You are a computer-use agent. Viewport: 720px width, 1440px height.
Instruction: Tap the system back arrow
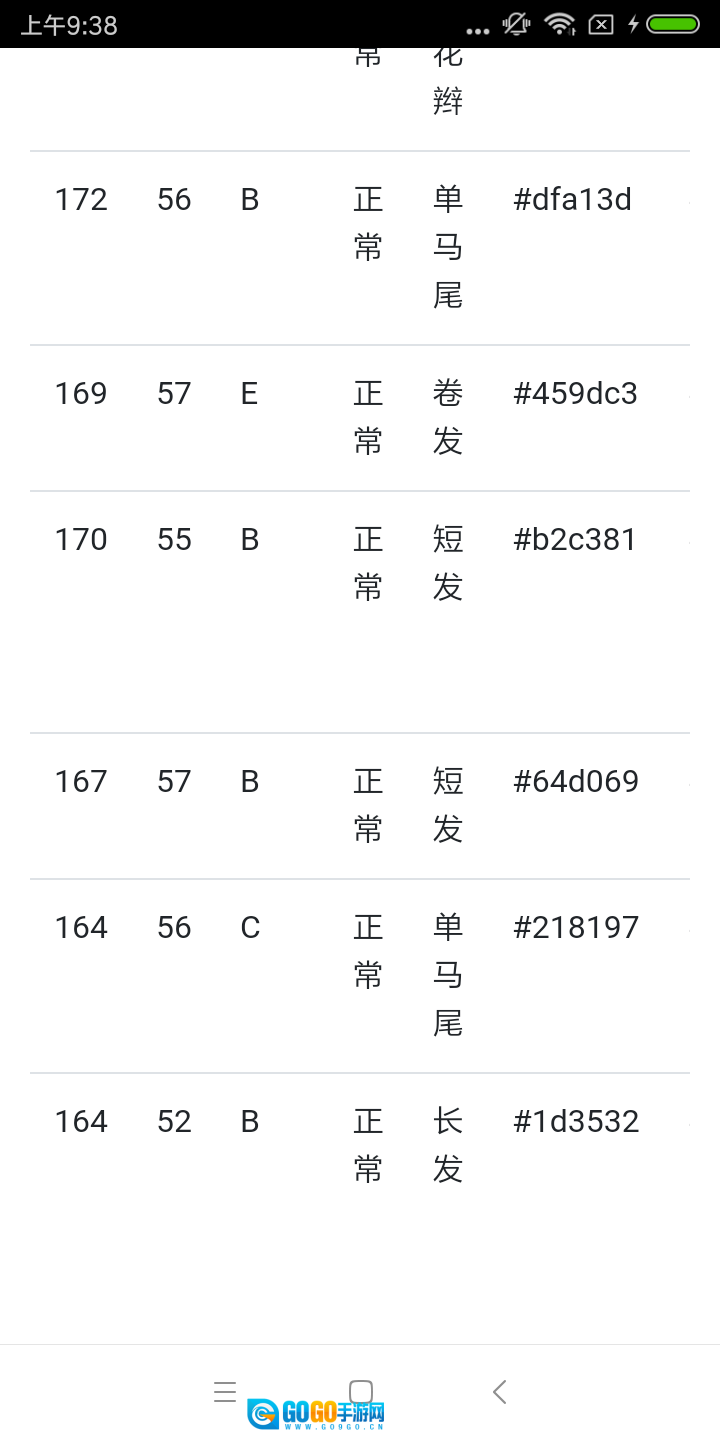(x=500, y=1391)
